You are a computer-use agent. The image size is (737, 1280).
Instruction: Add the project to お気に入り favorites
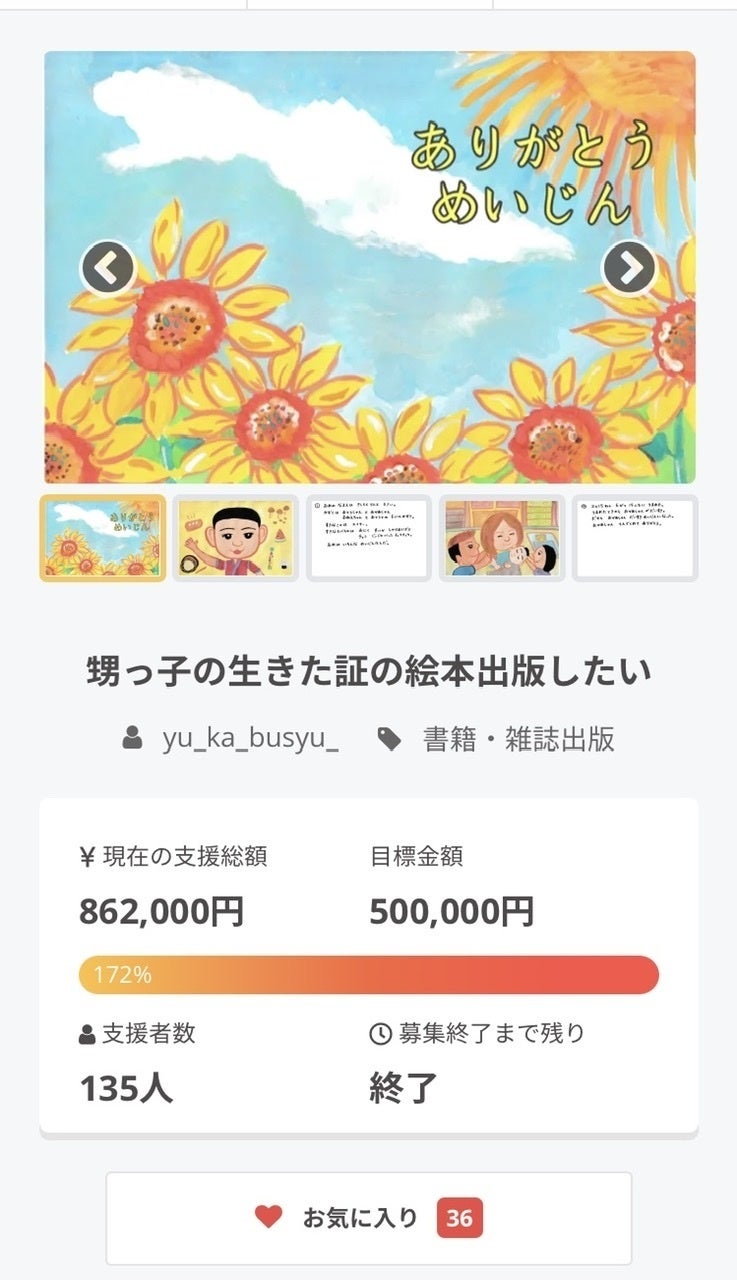click(368, 1217)
